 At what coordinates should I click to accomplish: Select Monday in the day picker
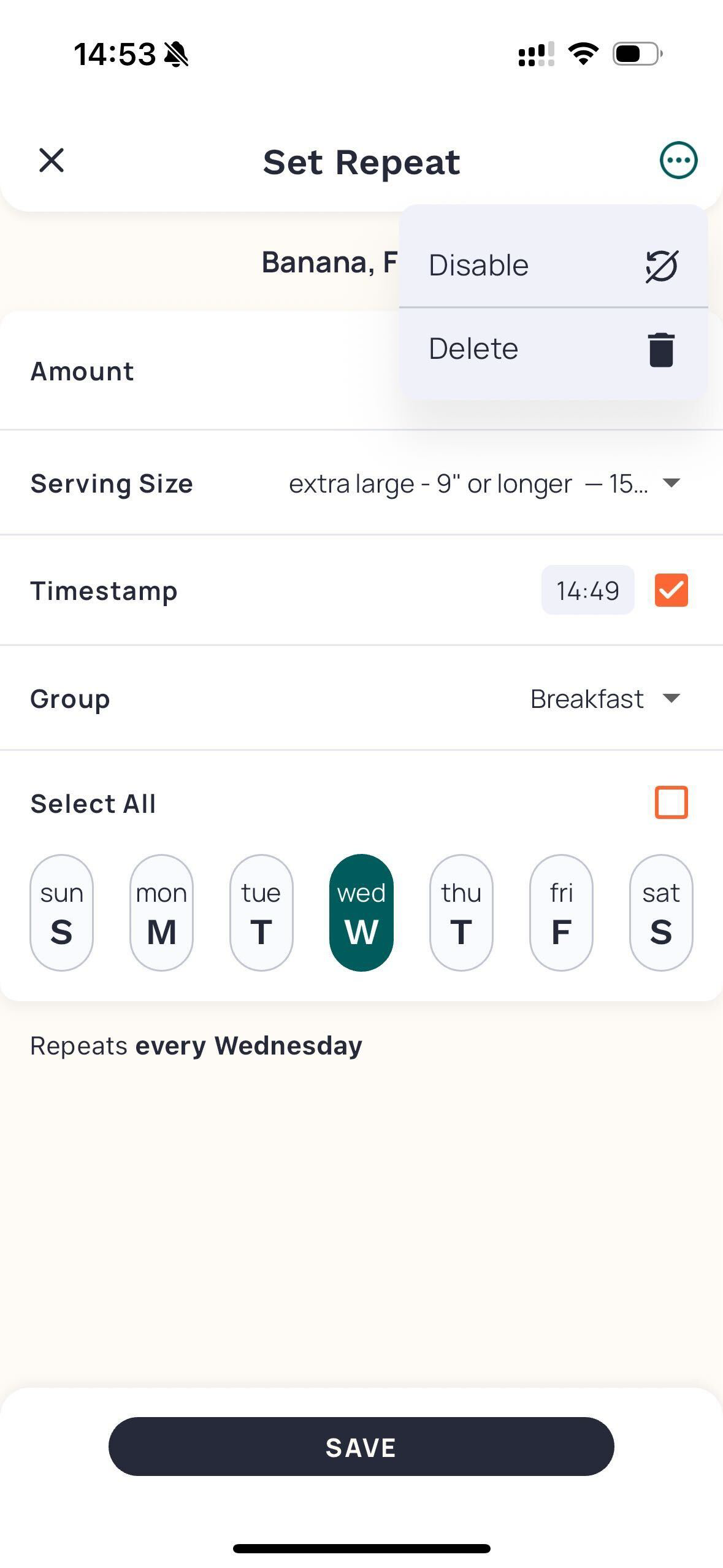coord(161,913)
